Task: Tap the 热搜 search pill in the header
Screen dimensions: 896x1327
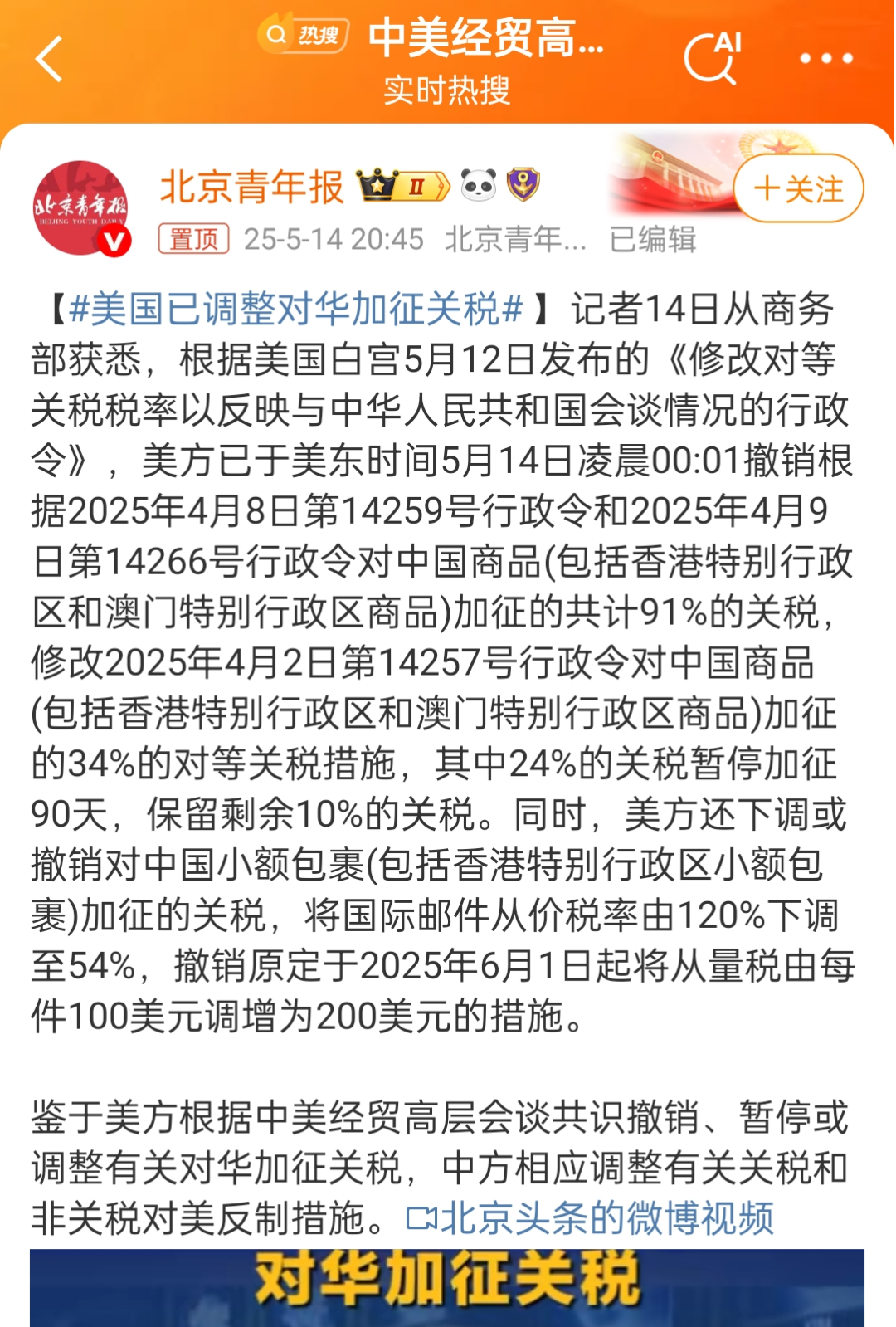Action: point(303,35)
